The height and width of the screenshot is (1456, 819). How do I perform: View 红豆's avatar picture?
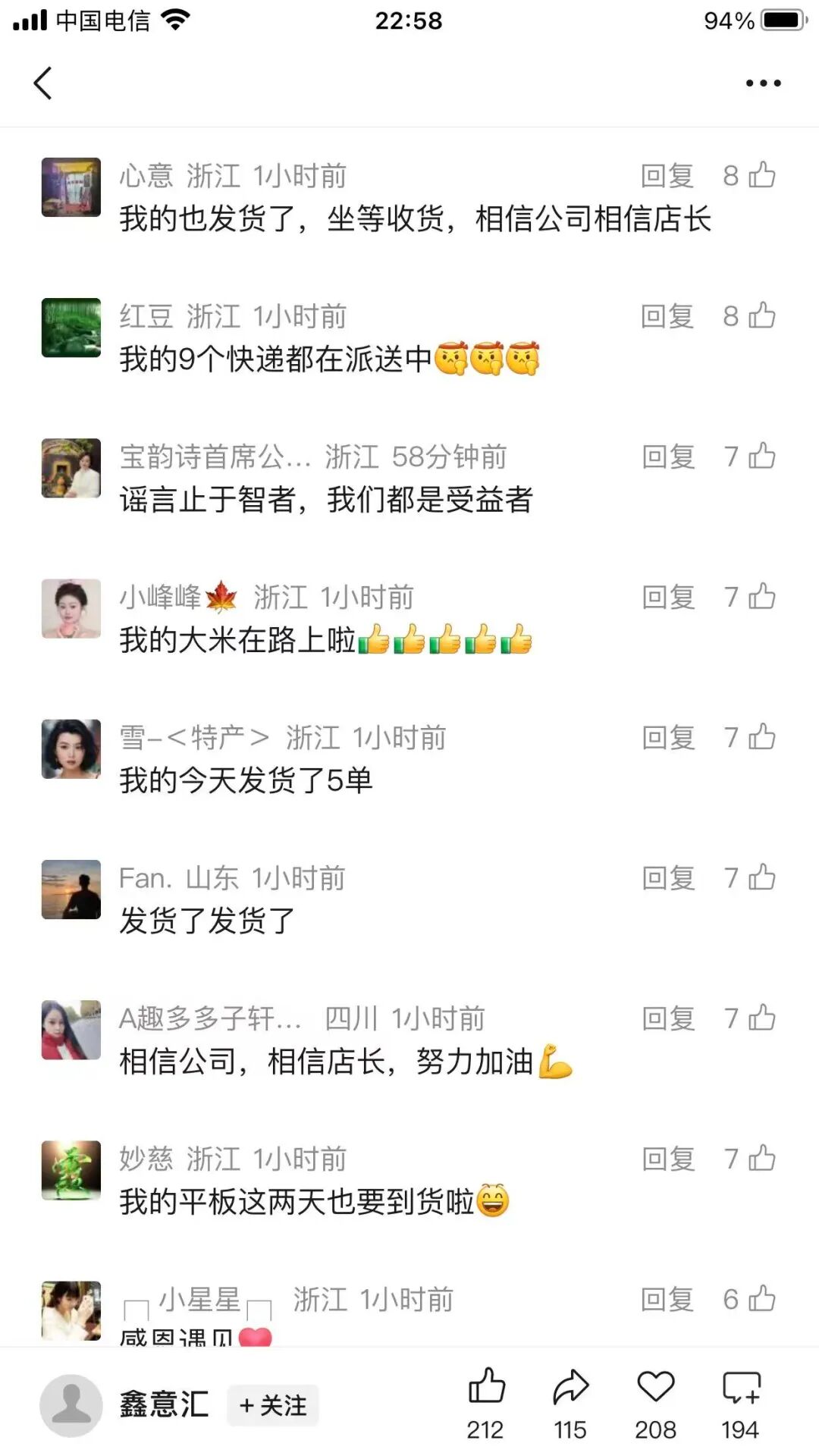(x=70, y=328)
